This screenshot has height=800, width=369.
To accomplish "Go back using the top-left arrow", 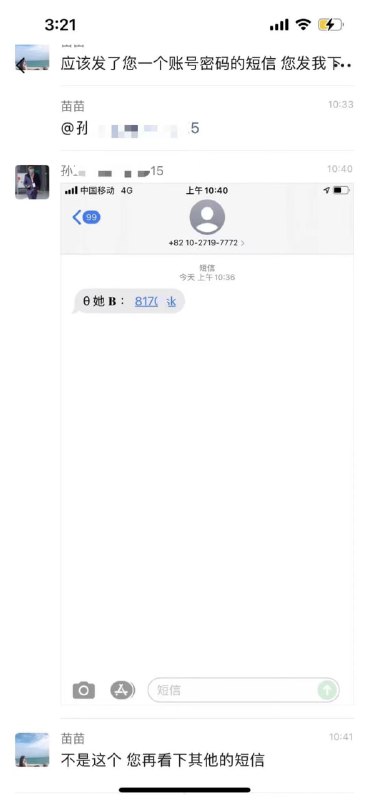I will coord(20,65).
